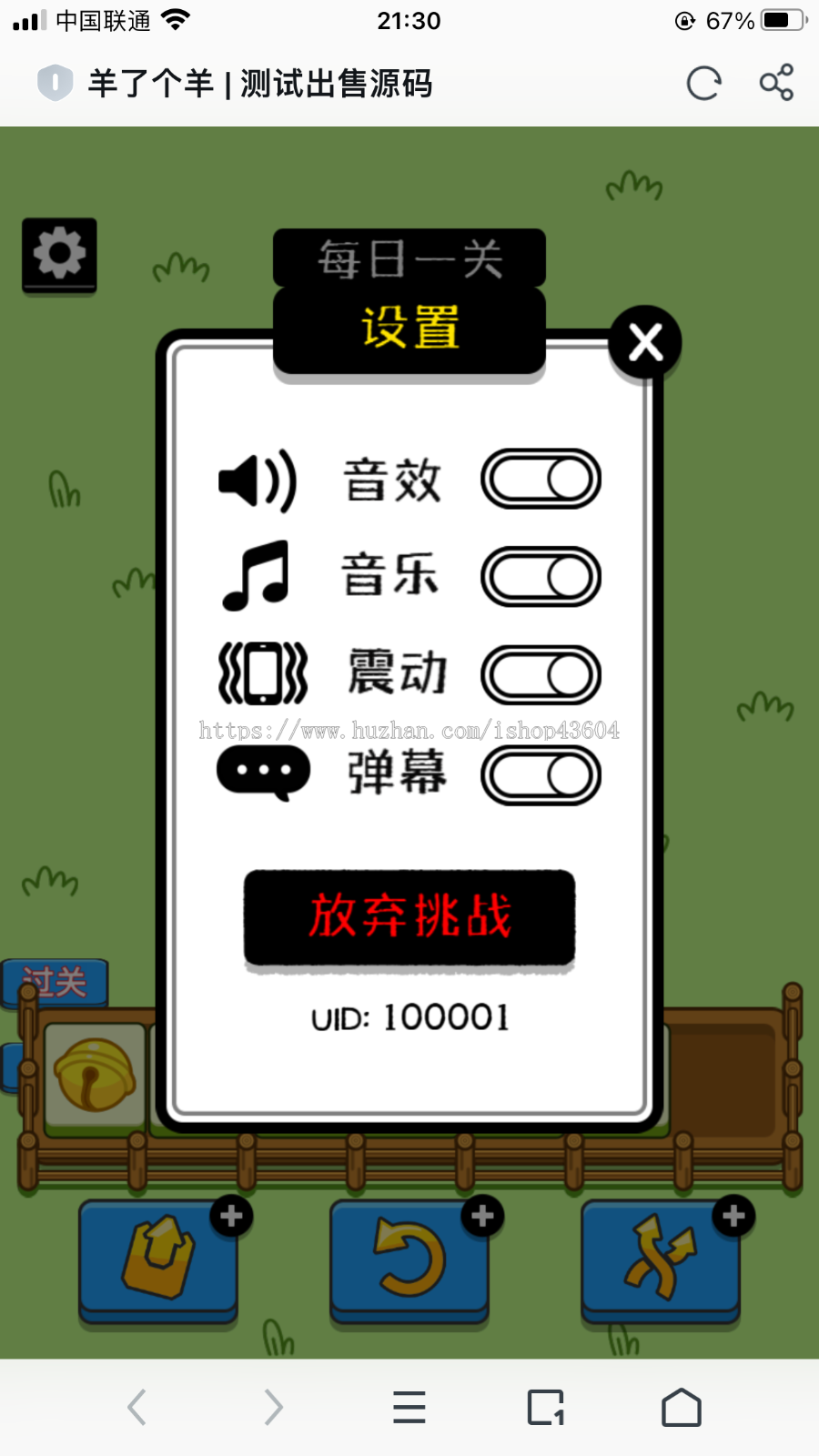Toggle the 震动 vibration switch
The width and height of the screenshot is (819, 1456).
(x=541, y=675)
